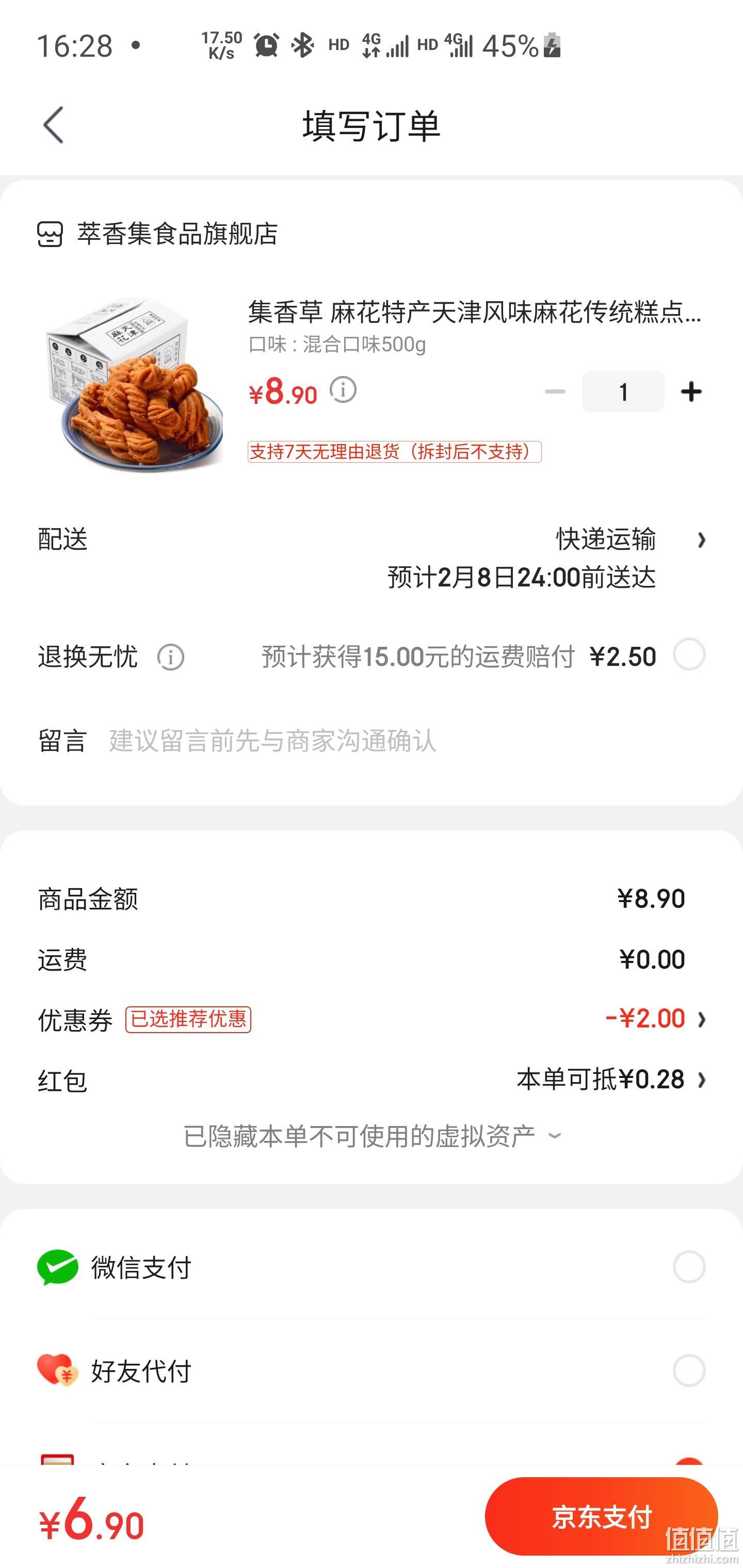Decrease quantity with the minus button

[x=555, y=391]
